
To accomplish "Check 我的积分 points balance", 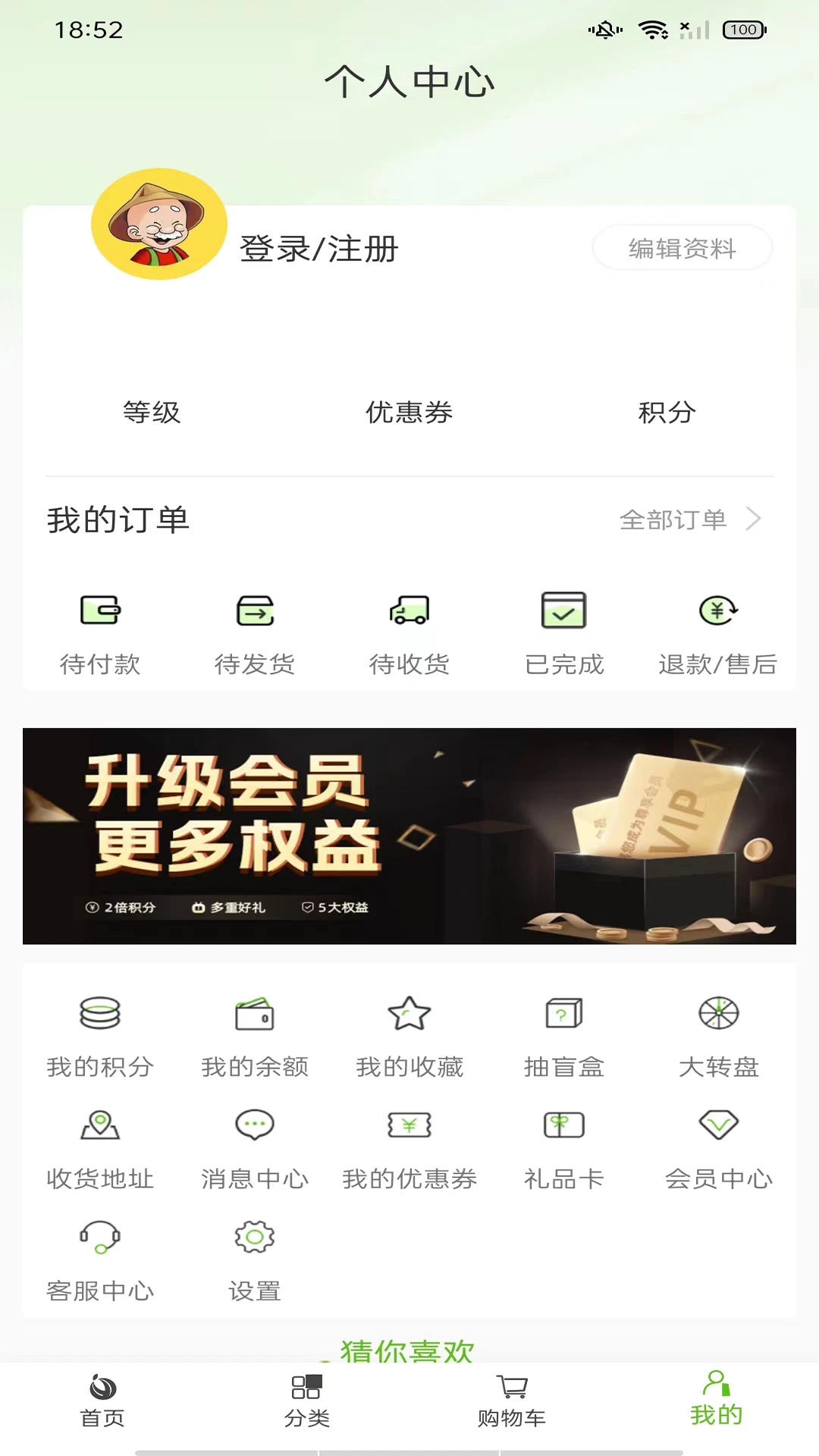I will click(x=101, y=1035).
